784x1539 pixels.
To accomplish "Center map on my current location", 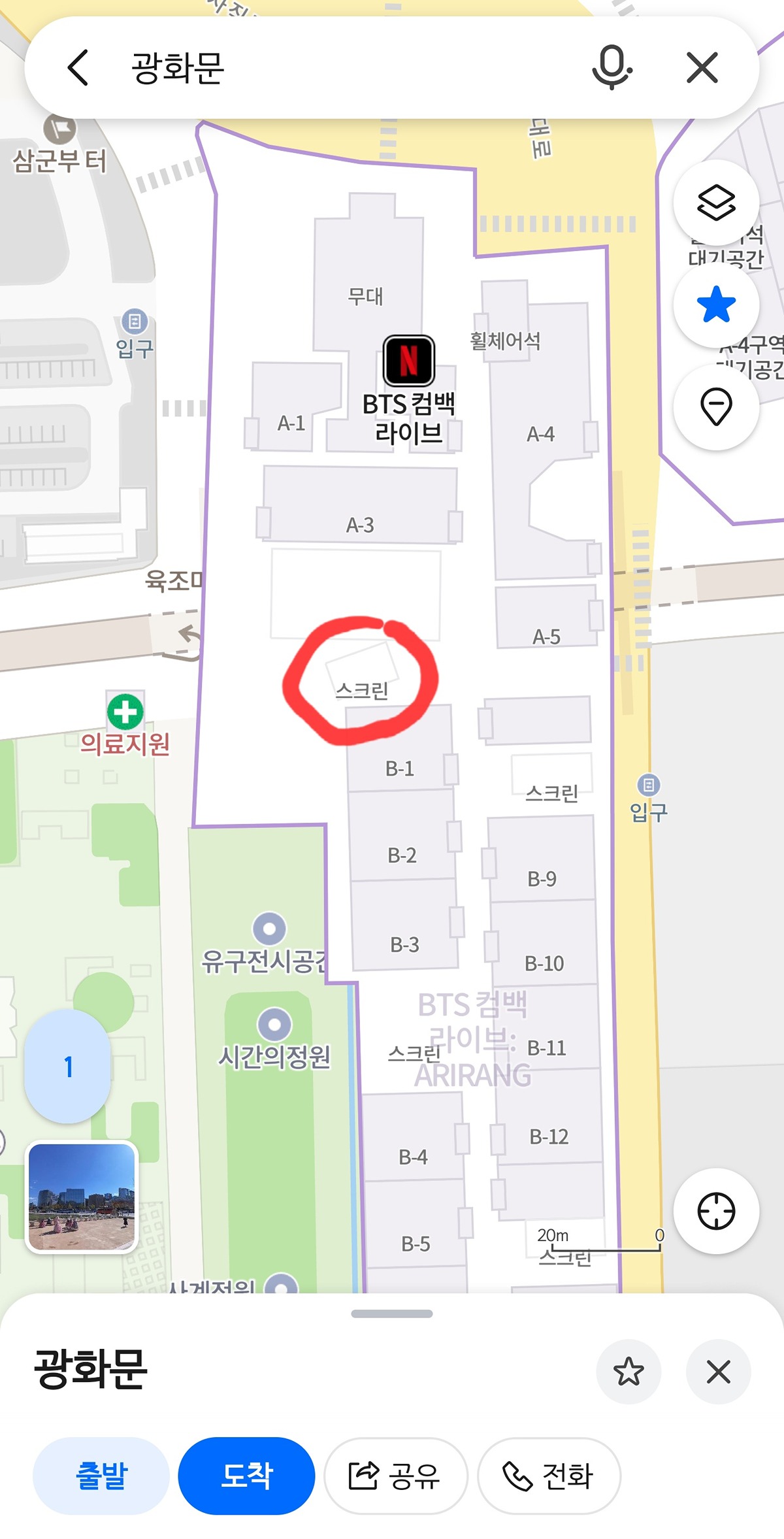I will [716, 1211].
